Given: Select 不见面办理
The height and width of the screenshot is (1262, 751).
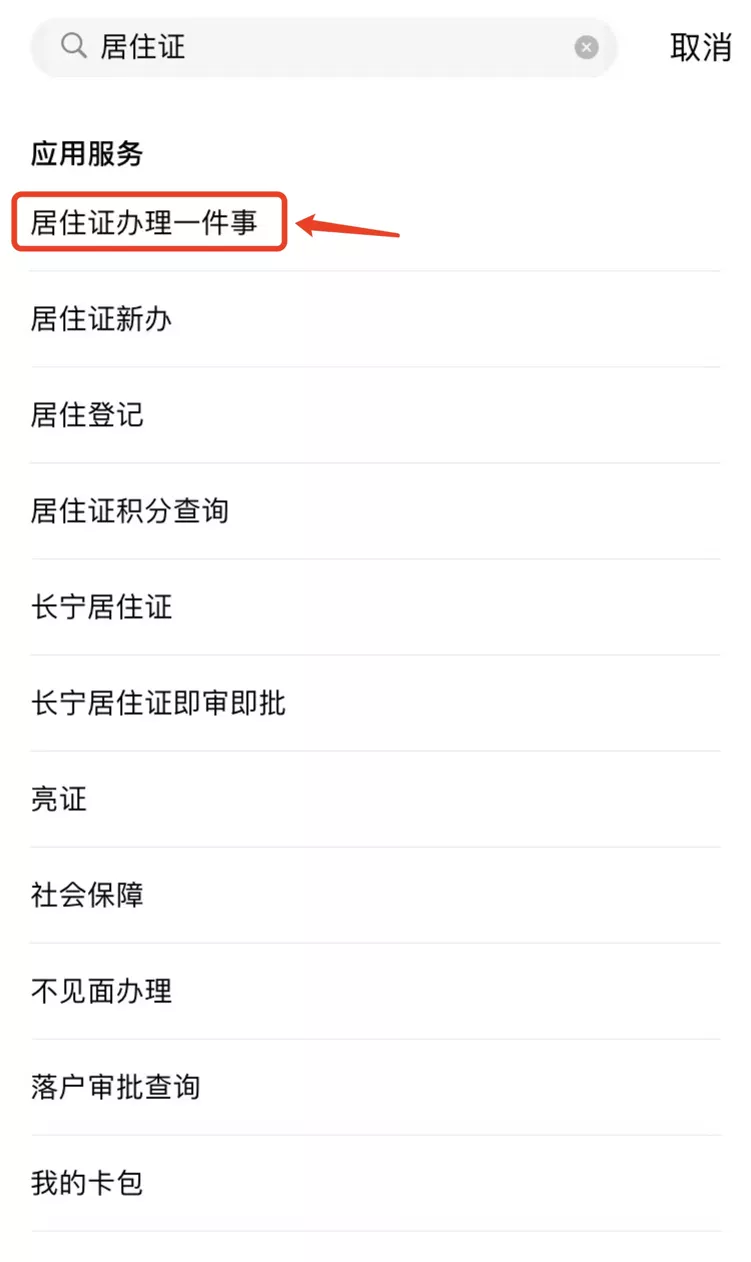Looking at the screenshot, I should click(x=374, y=991).
